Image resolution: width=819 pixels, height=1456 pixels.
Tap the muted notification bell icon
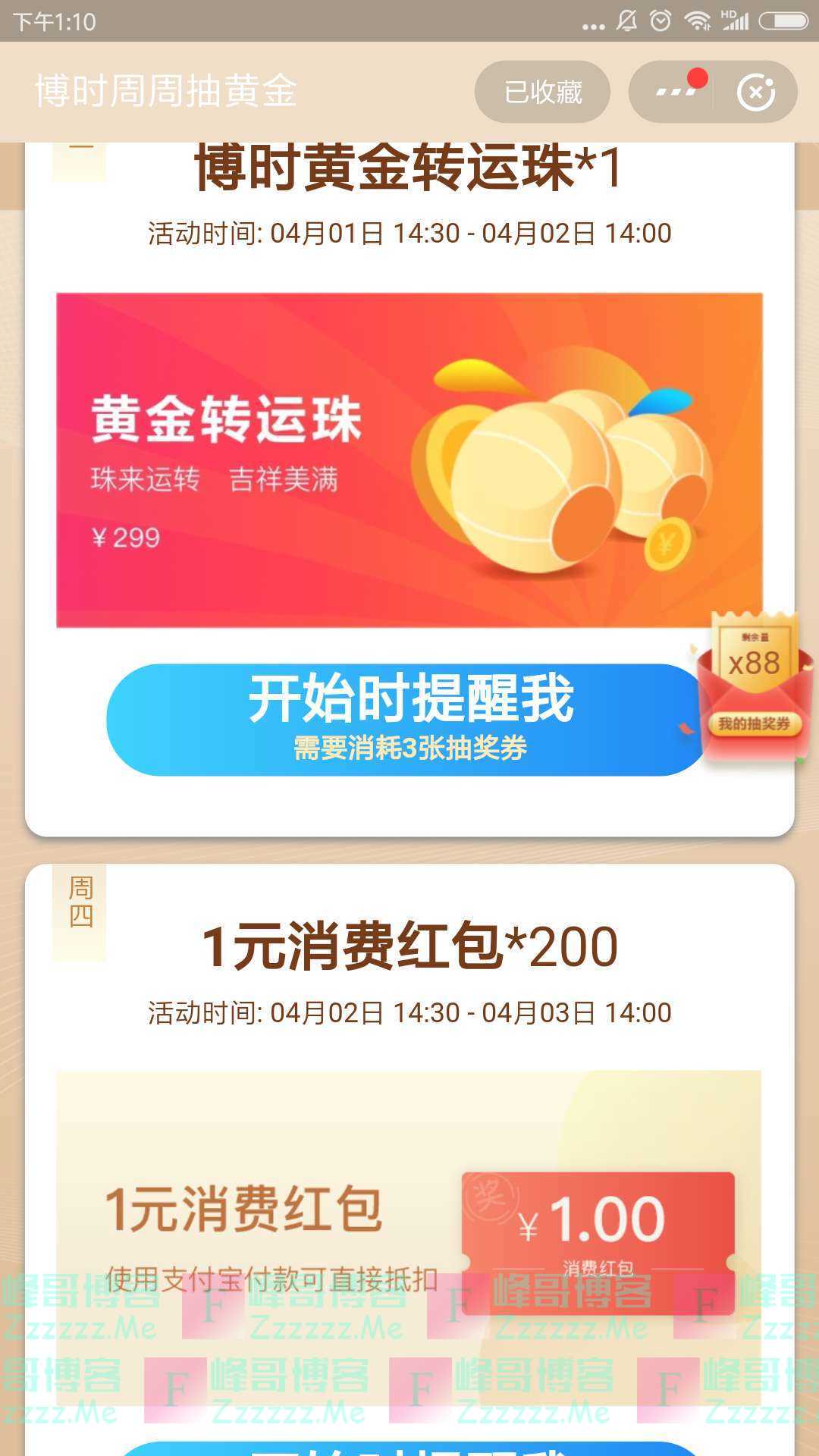coord(625,20)
